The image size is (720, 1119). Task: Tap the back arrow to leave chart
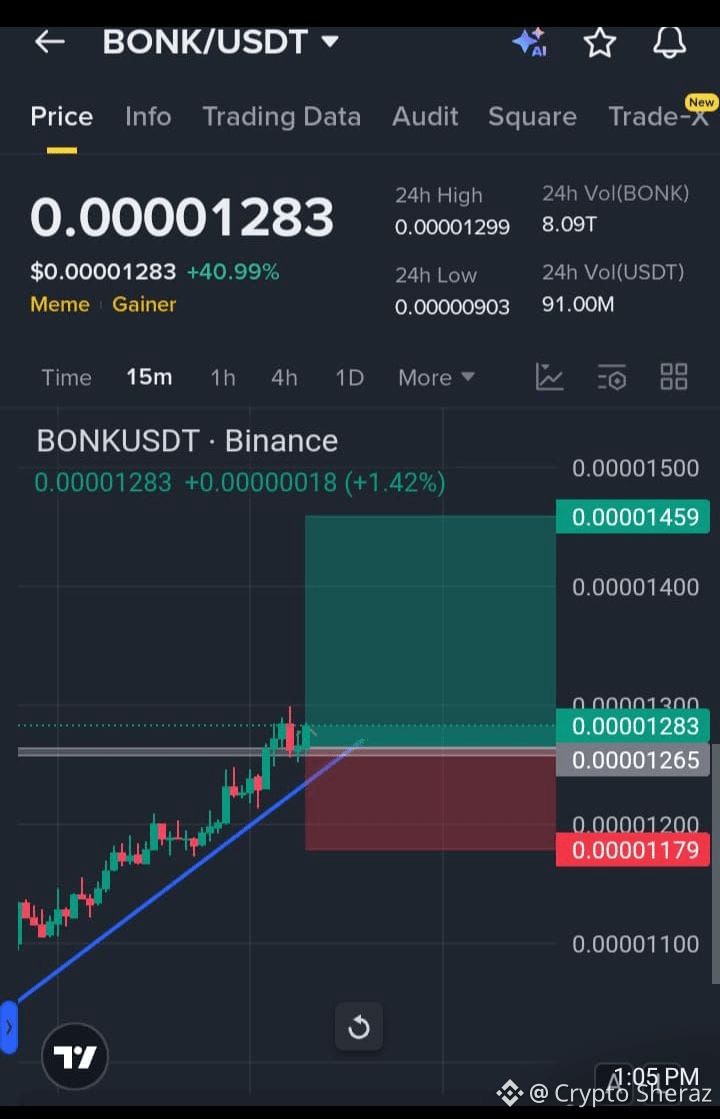(49, 42)
